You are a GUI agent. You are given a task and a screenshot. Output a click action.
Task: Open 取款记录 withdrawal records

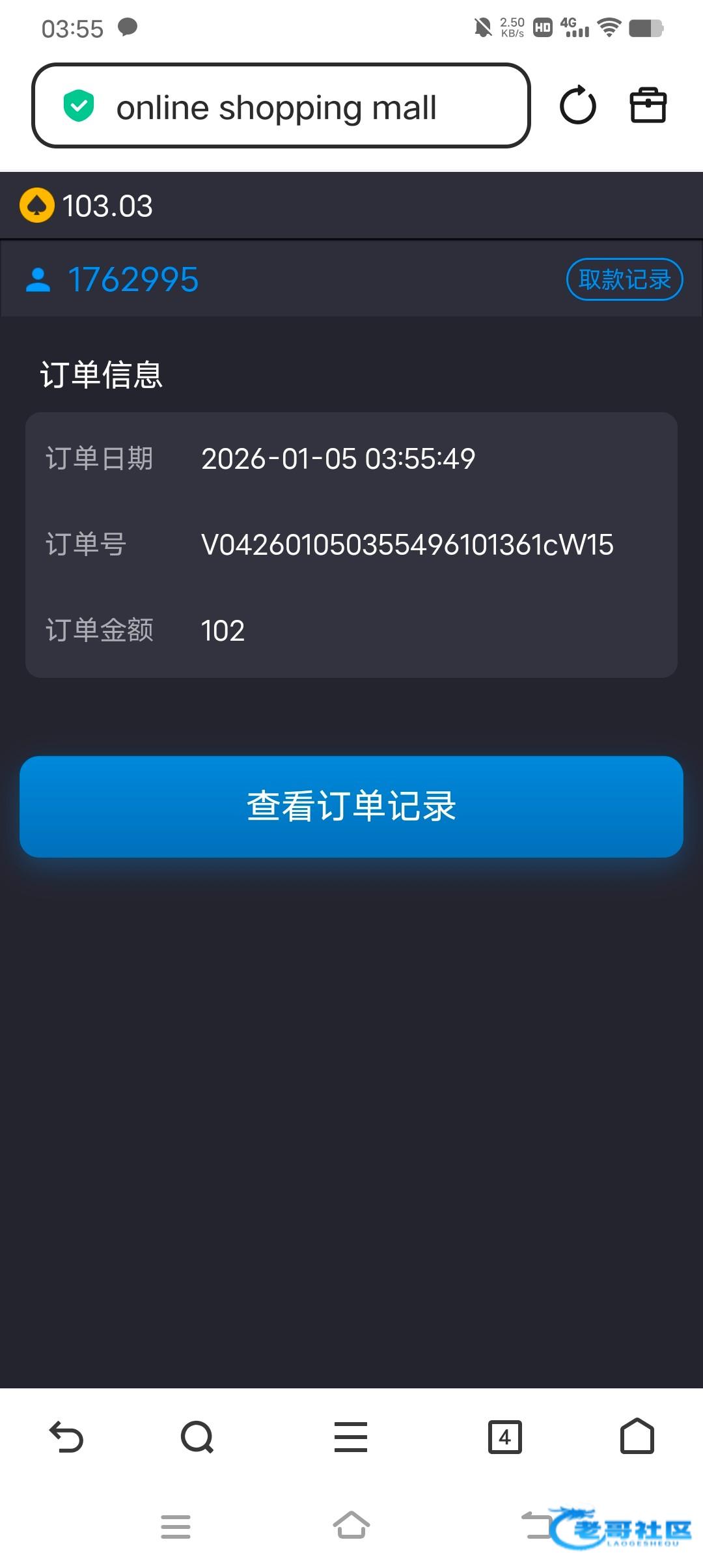(624, 280)
